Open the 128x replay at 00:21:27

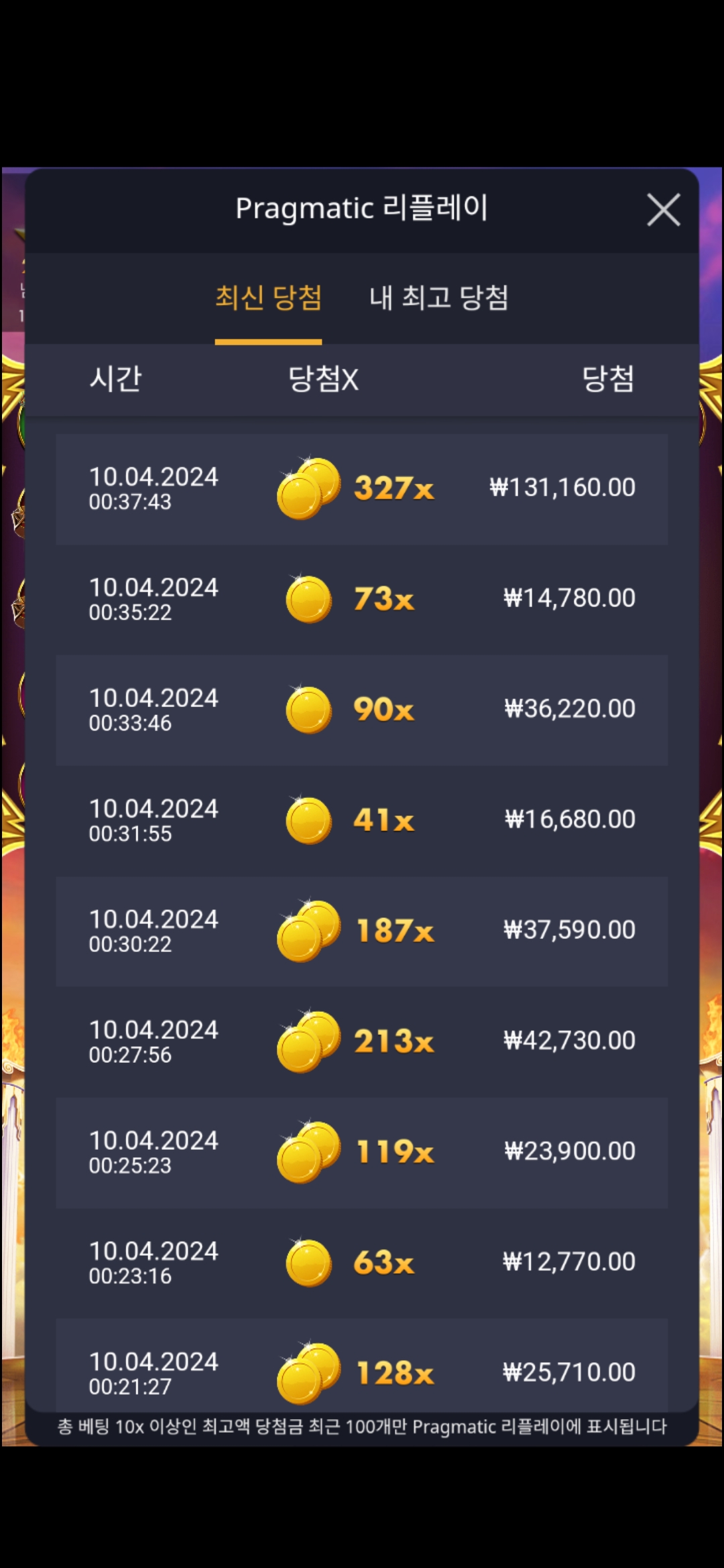click(362, 1366)
